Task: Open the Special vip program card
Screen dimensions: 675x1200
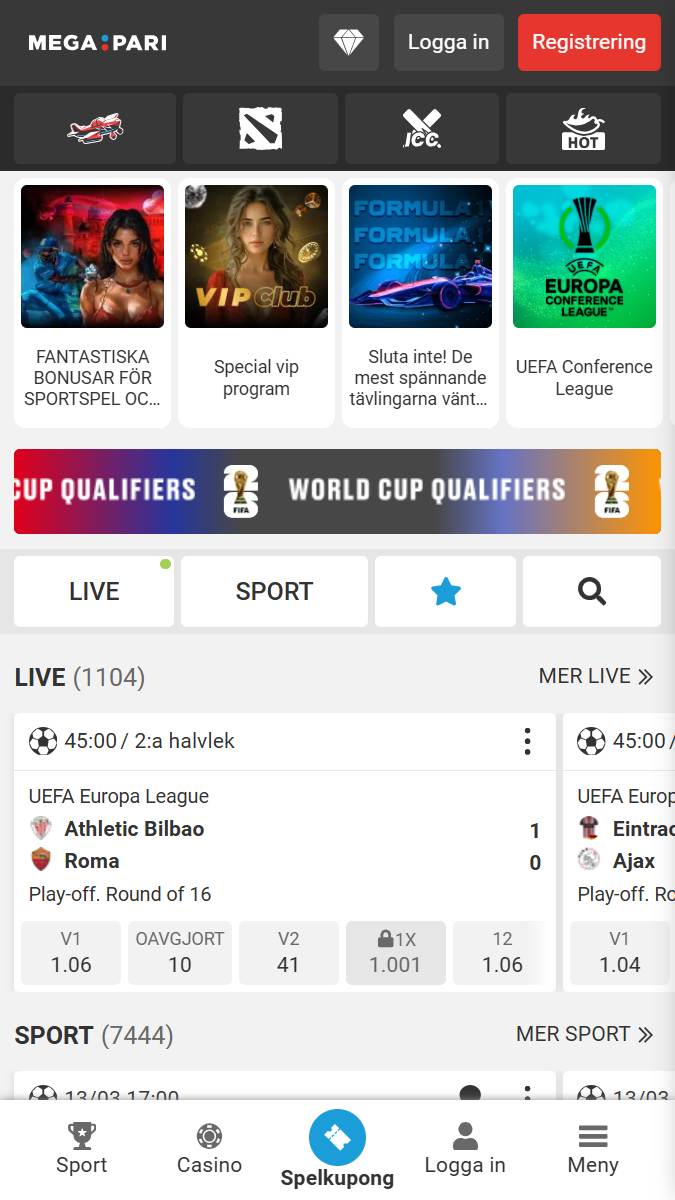Action: 256,303
